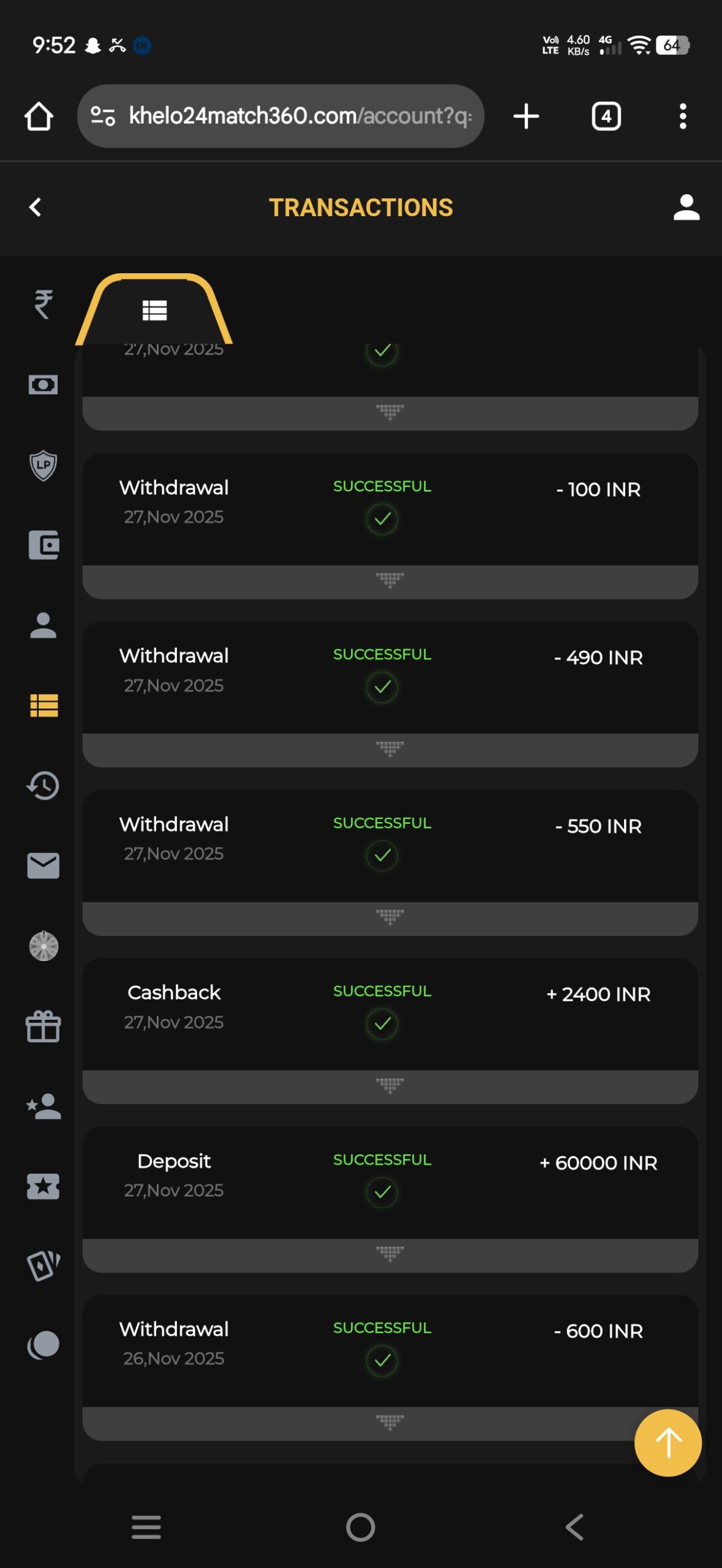Open the rupee icon in the sidebar

point(43,304)
